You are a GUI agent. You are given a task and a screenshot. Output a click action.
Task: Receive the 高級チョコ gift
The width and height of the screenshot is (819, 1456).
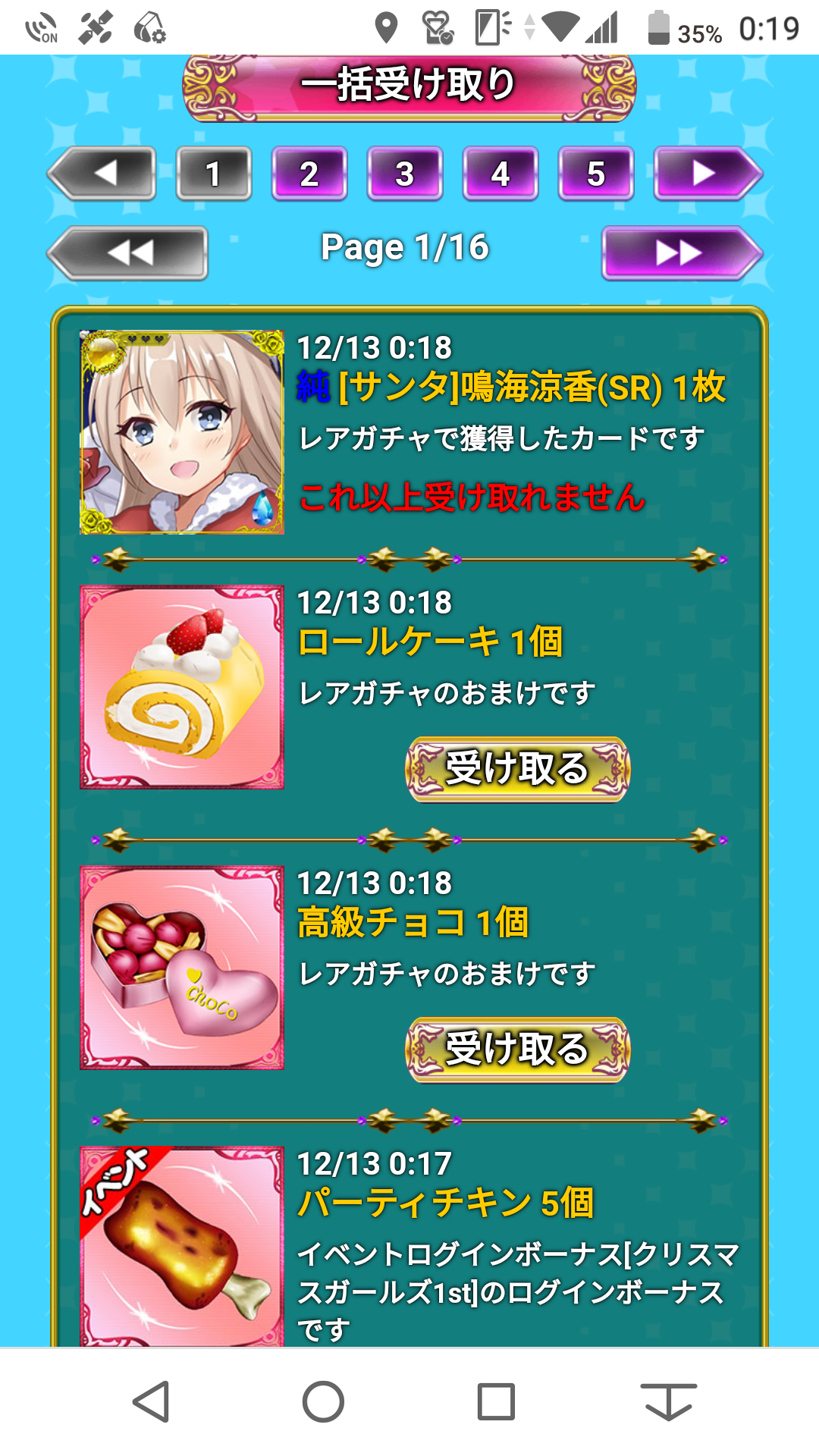point(518,1050)
